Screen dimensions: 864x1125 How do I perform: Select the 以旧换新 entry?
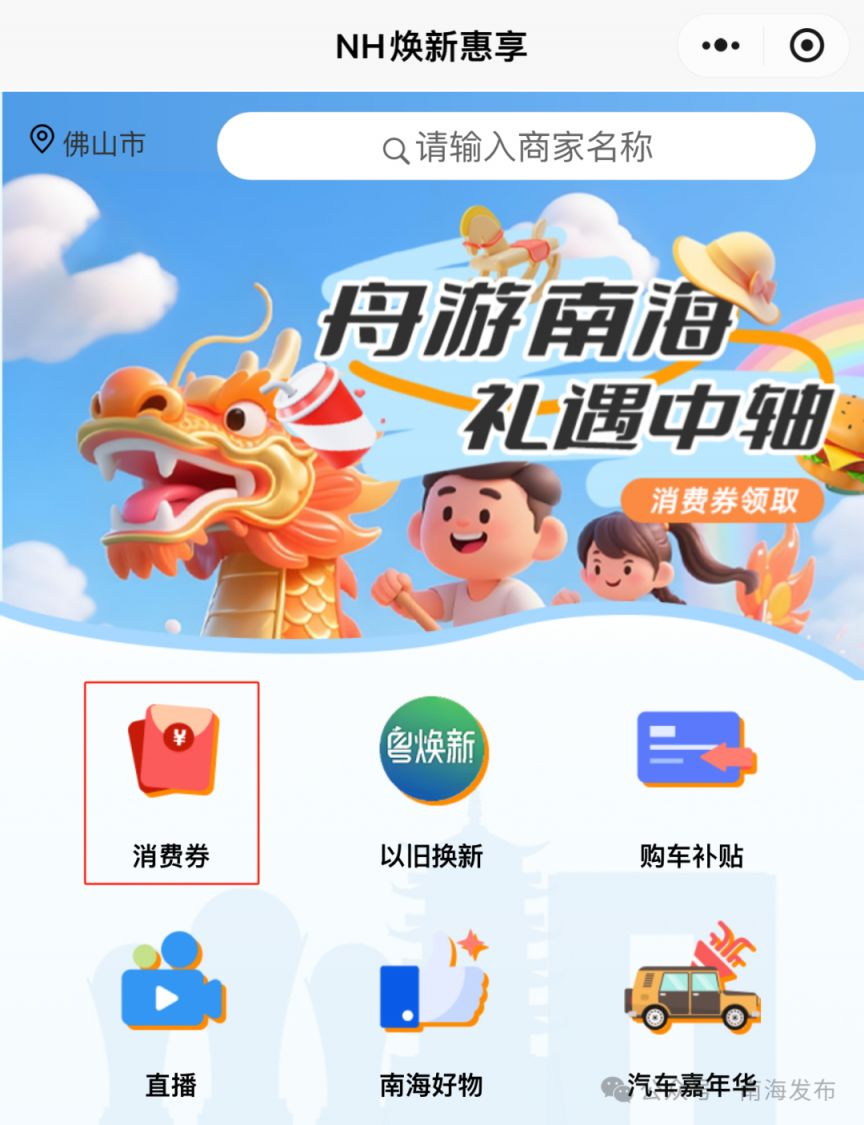click(x=431, y=782)
